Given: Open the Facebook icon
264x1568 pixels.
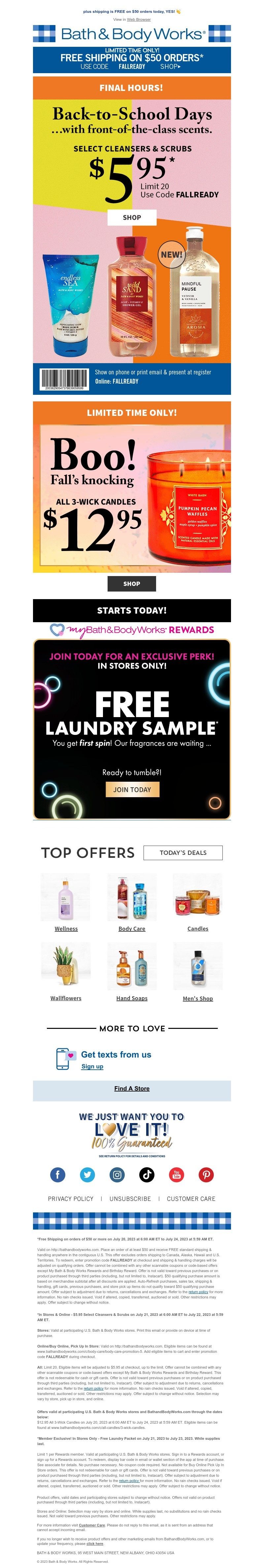Looking at the screenshot, I should [57, 1175].
